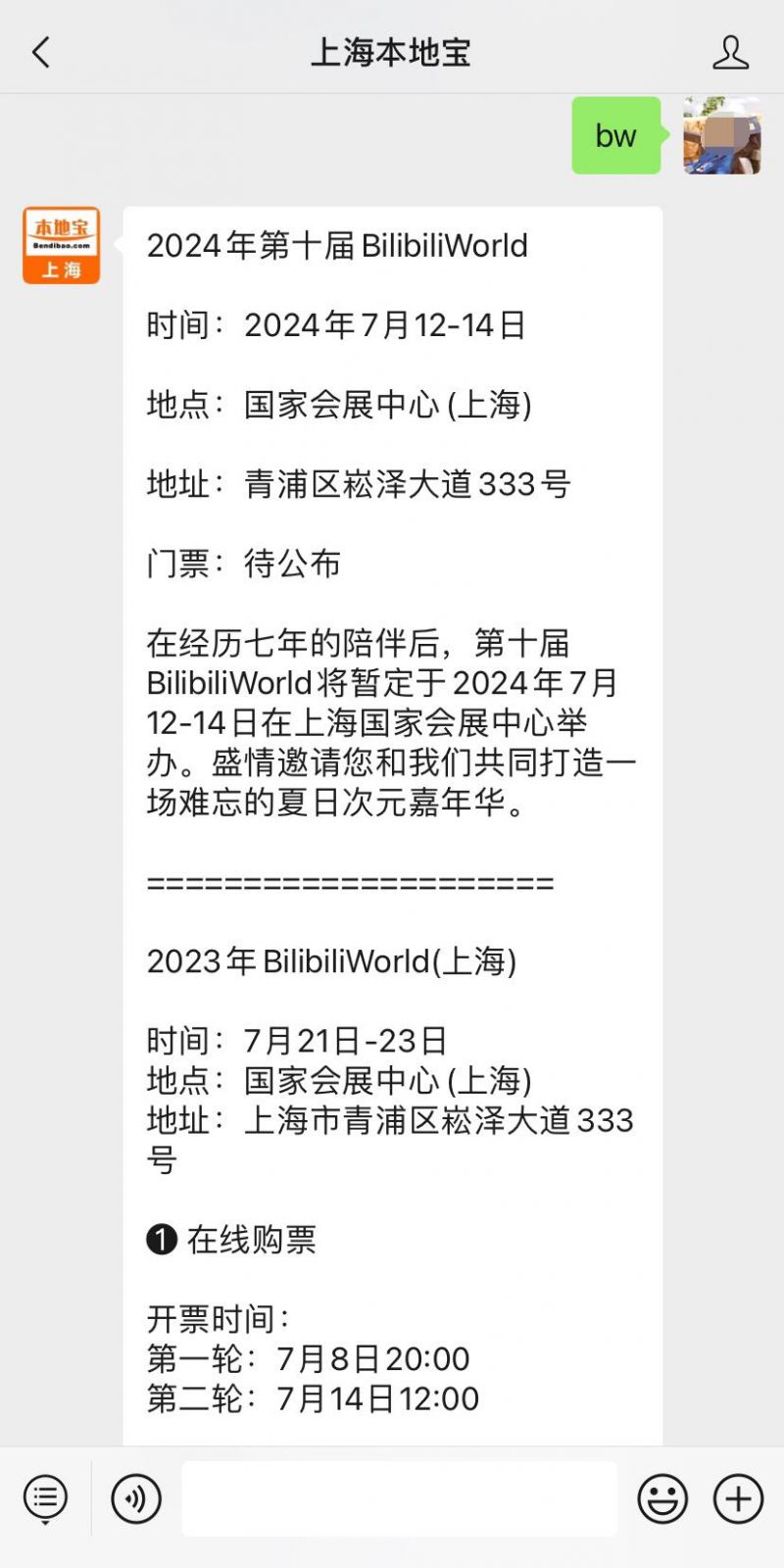Go back from the 上海本地宝 chat
The image size is (784, 1568).
(x=41, y=52)
